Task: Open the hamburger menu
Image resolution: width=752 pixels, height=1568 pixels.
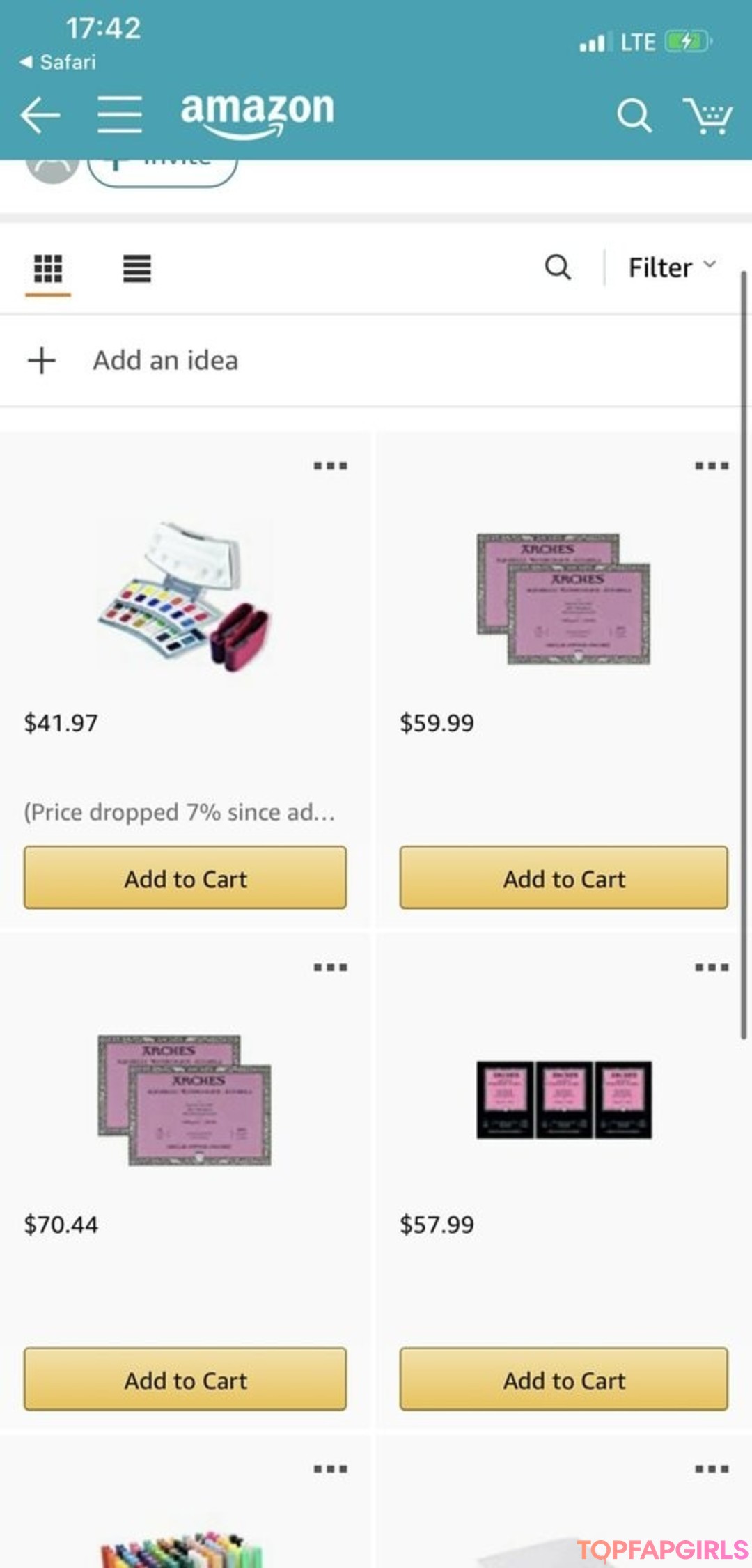Action: (120, 115)
